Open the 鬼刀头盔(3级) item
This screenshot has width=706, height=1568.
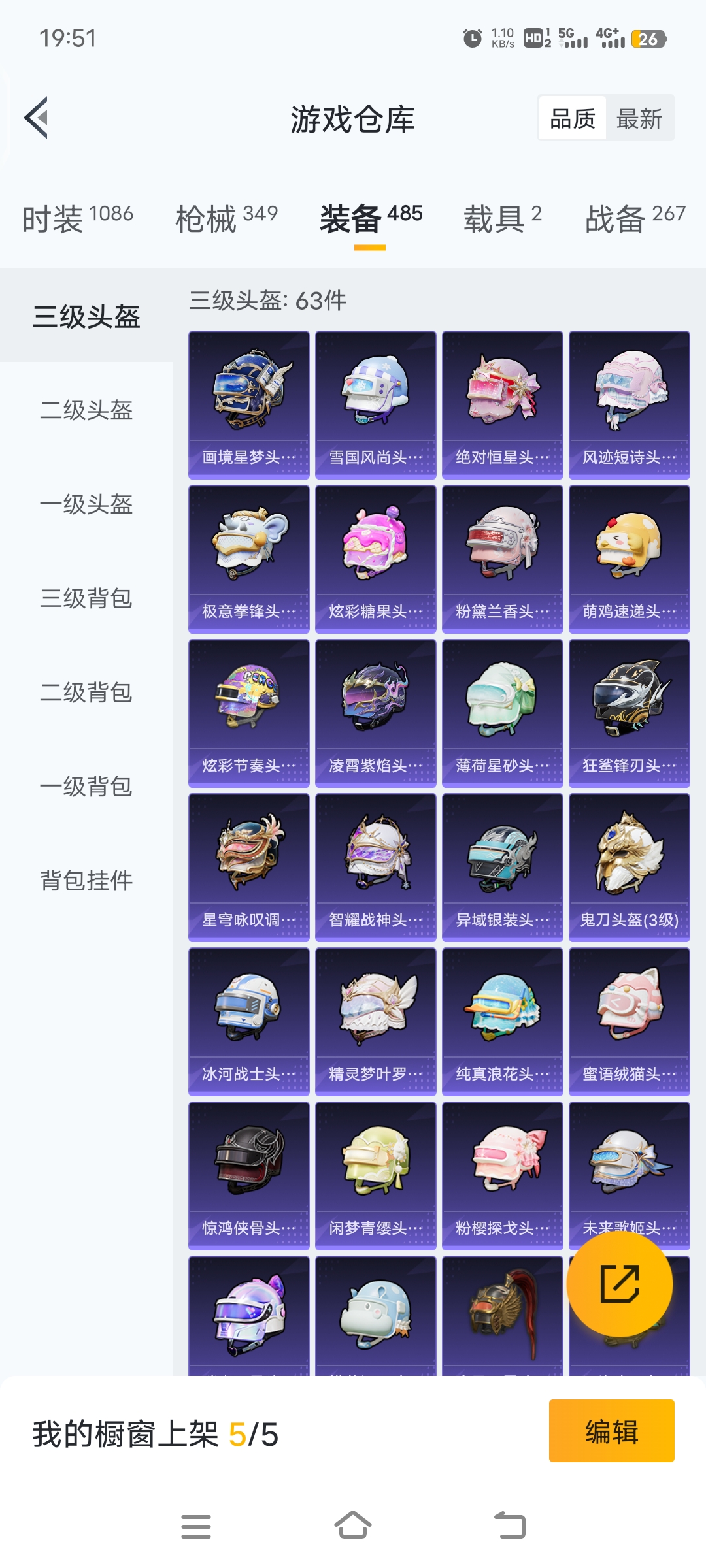pyautogui.click(x=630, y=868)
